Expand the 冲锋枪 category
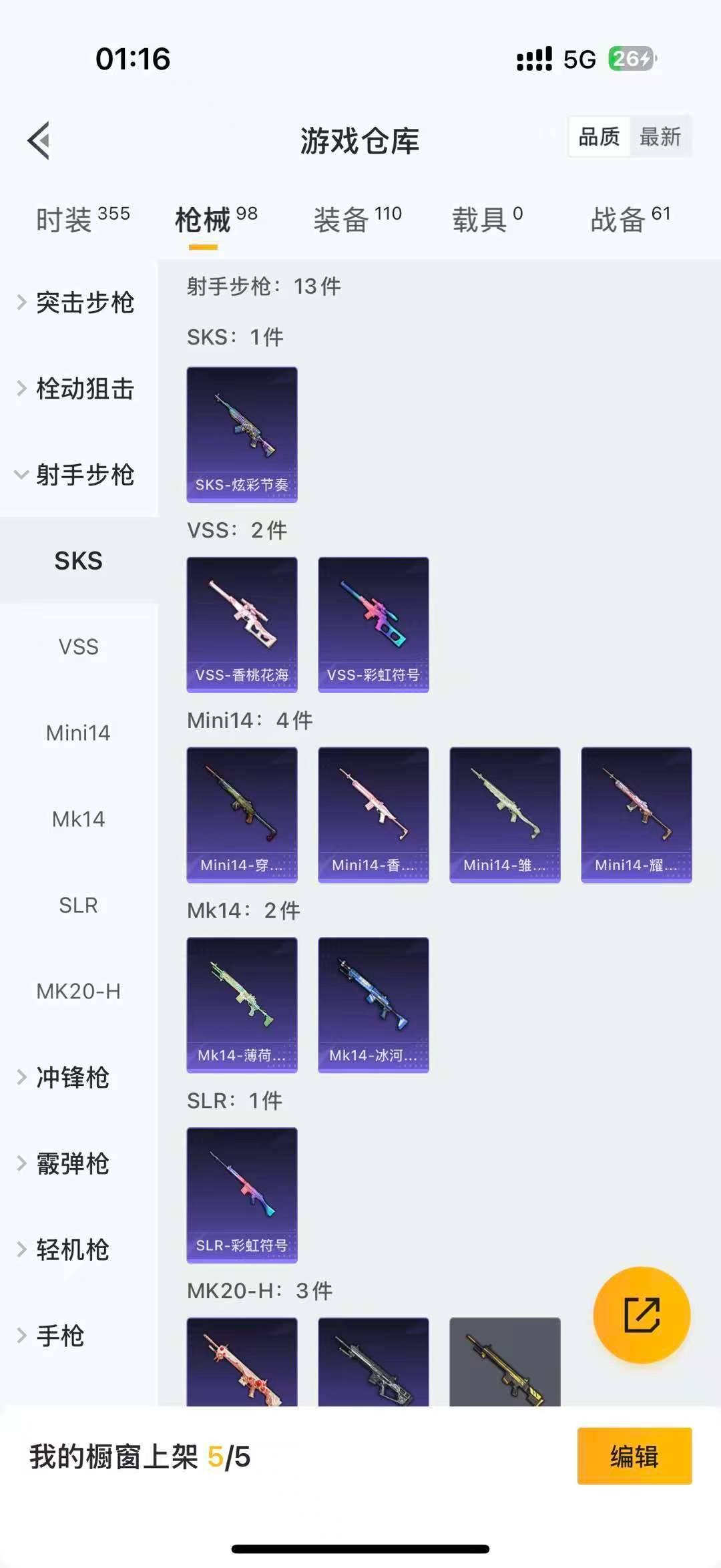The image size is (721, 1568). (72, 1077)
